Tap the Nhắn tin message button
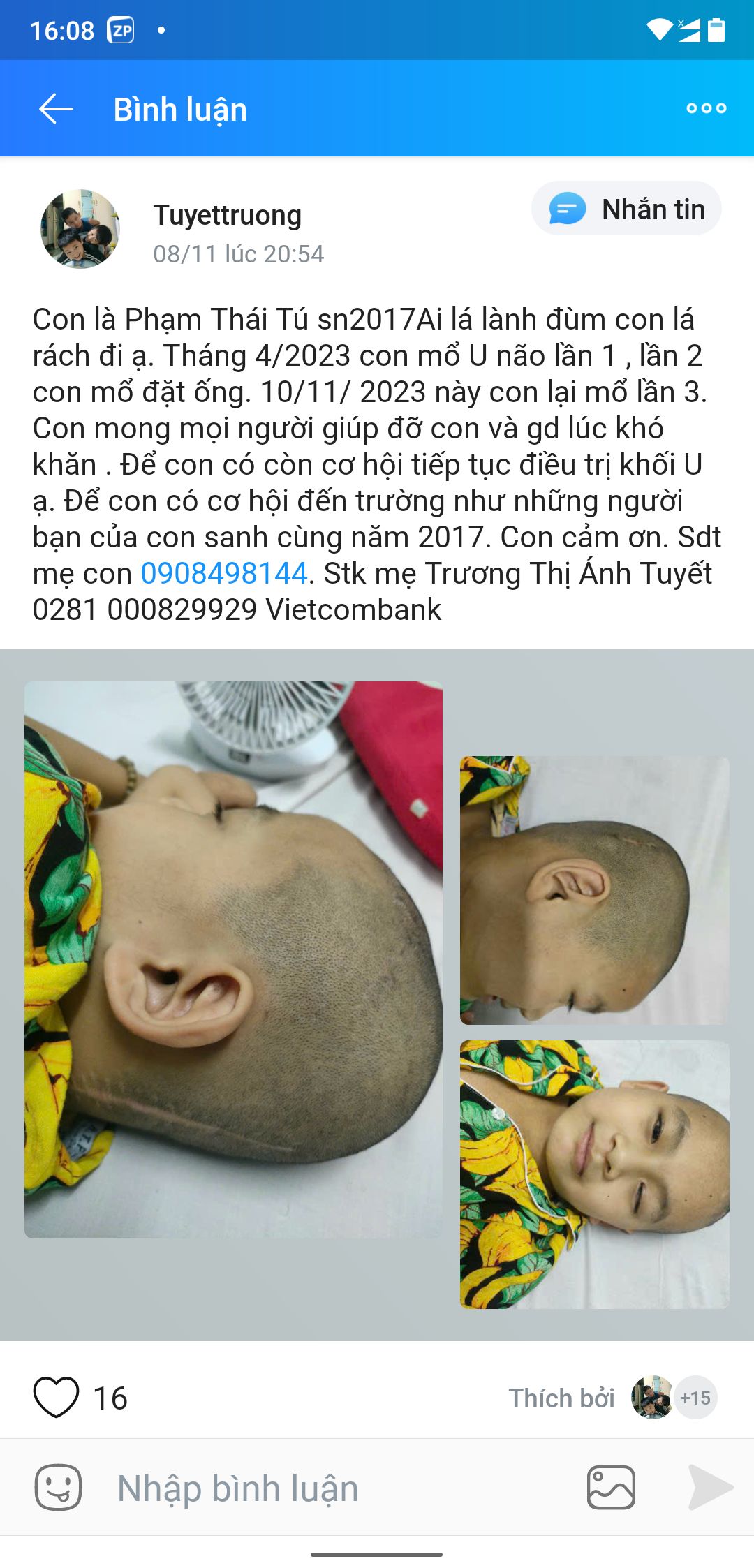Viewport: 754px width, 1568px height. tap(626, 209)
